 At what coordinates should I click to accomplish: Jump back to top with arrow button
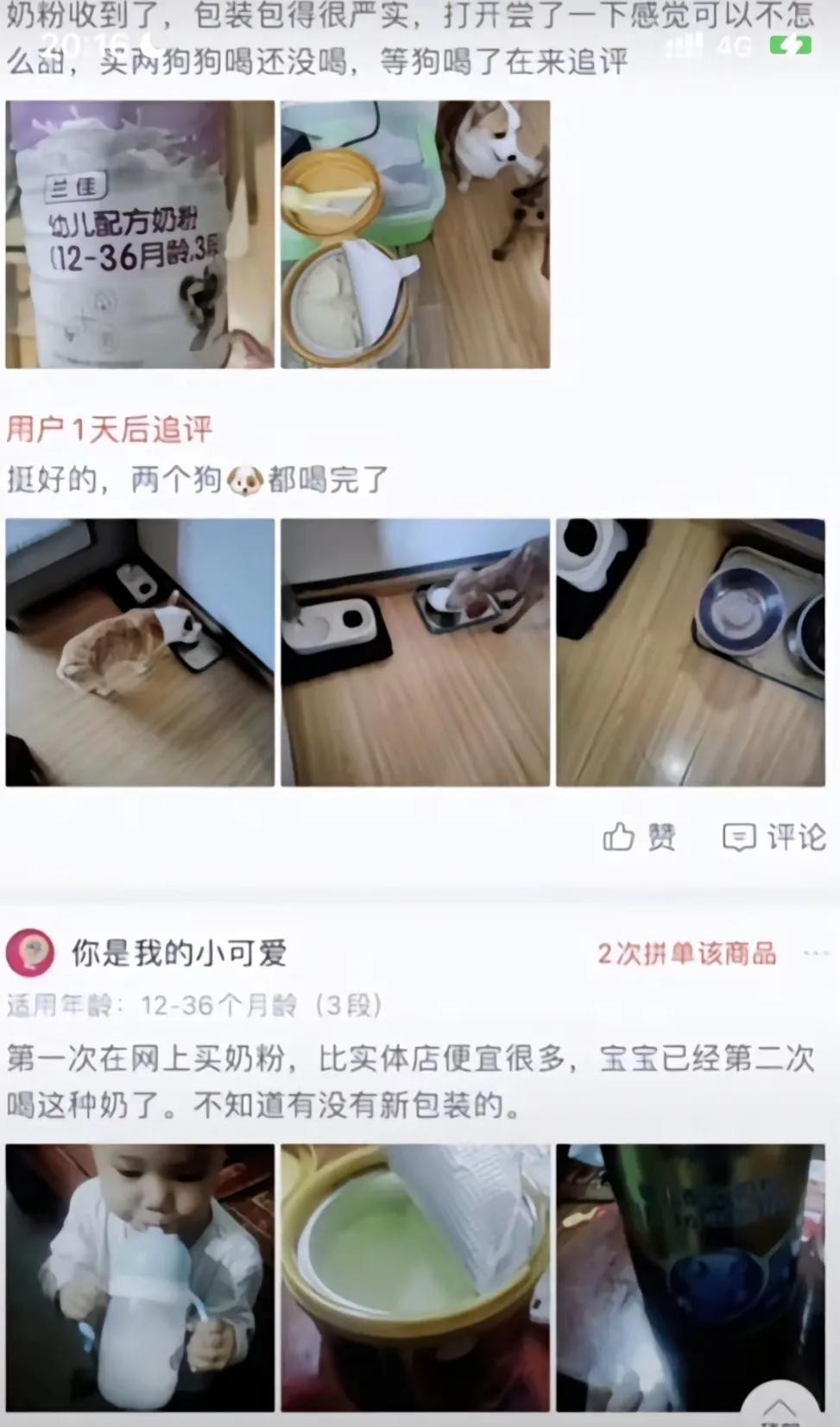pos(778,1407)
